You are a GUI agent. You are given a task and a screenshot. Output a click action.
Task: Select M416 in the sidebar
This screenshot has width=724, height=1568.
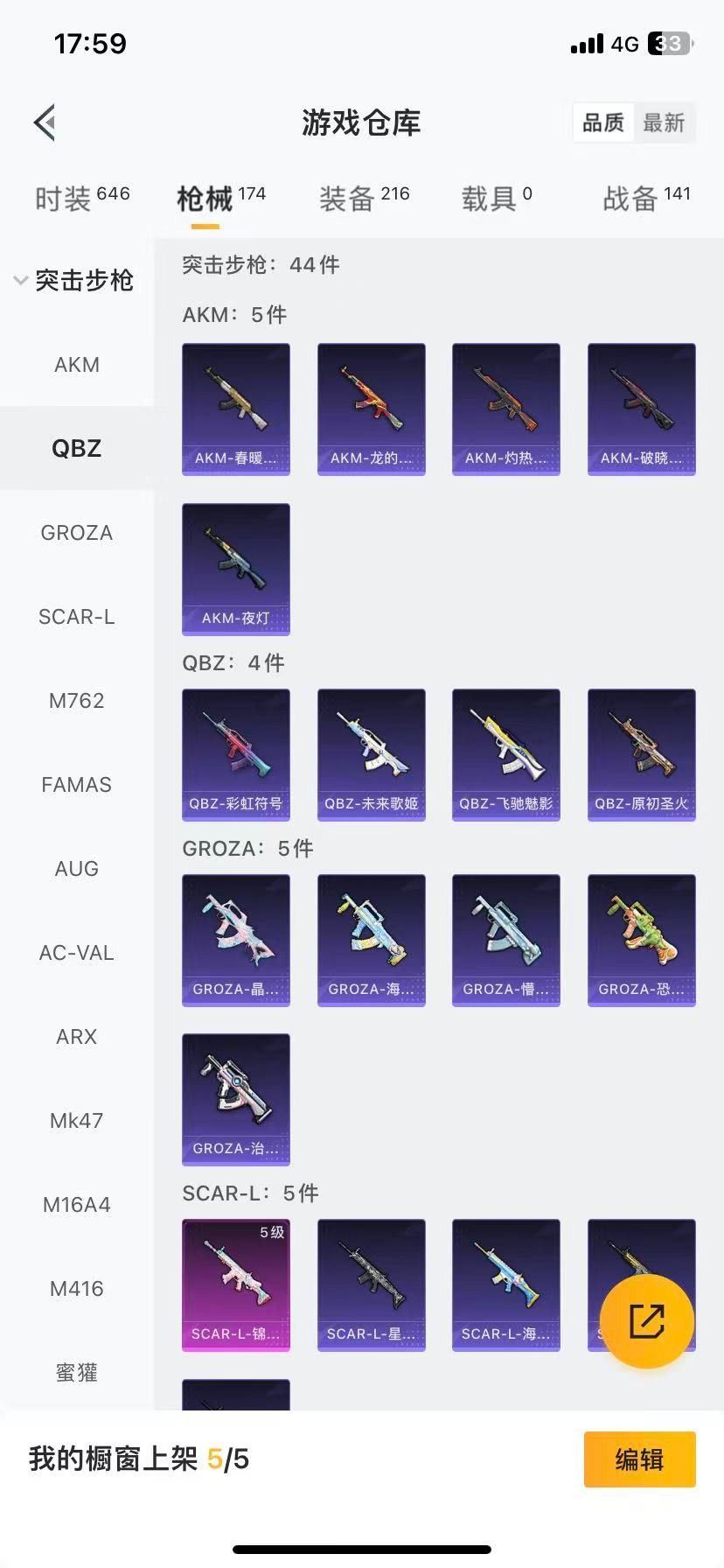tap(77, 1288)
